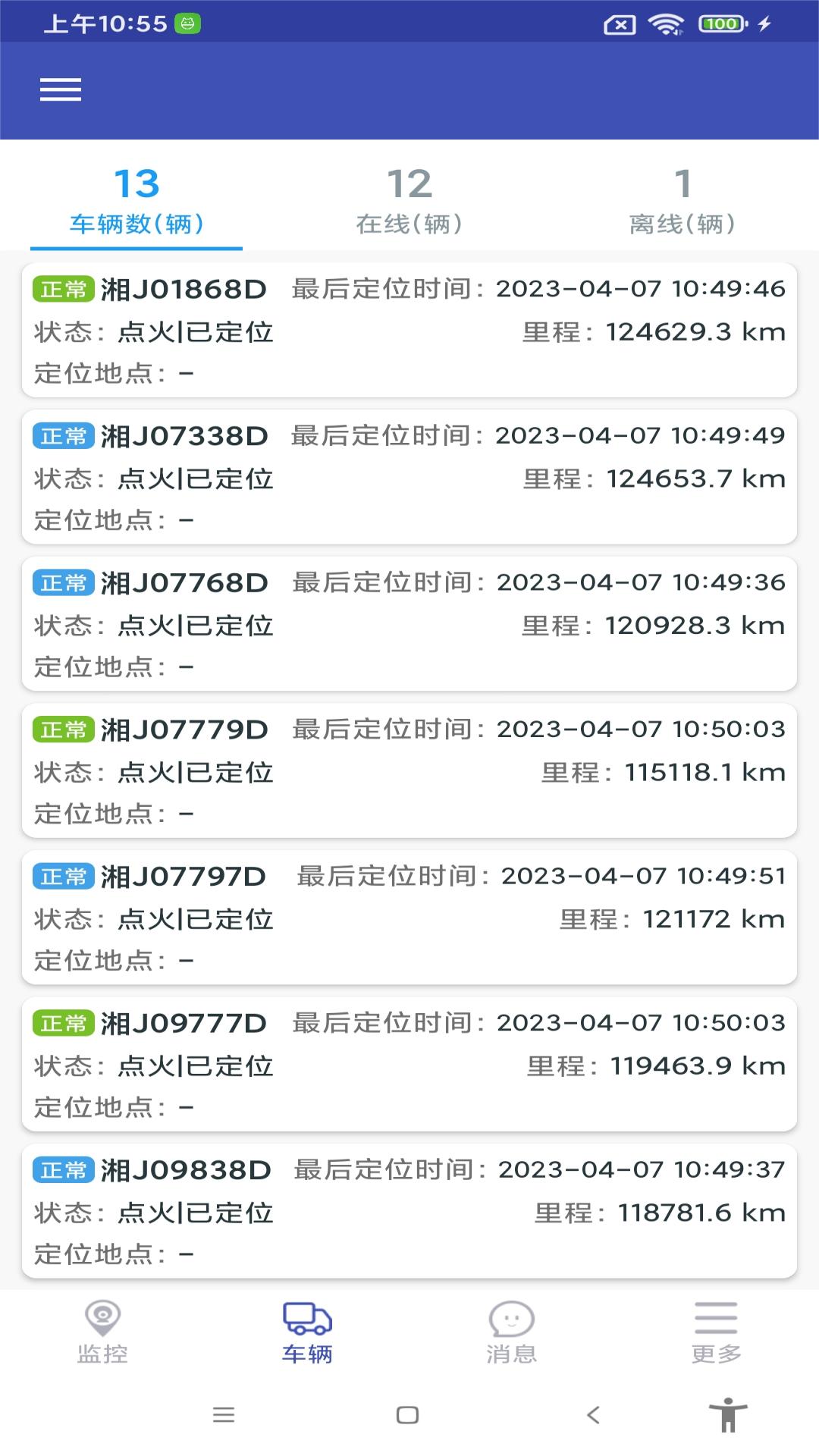Select the 车辆数(辆) tab
The height and width of the screenshot is (1456, 819).
(136, 199)
